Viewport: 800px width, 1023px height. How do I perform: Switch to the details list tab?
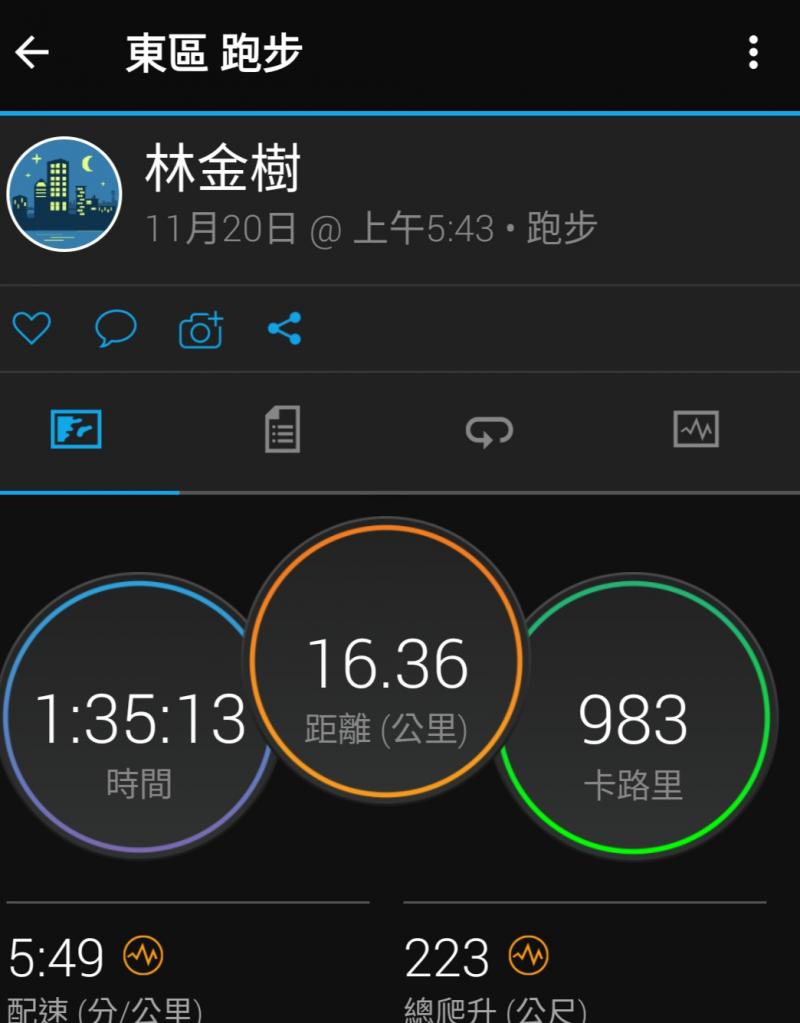[282, 430]
